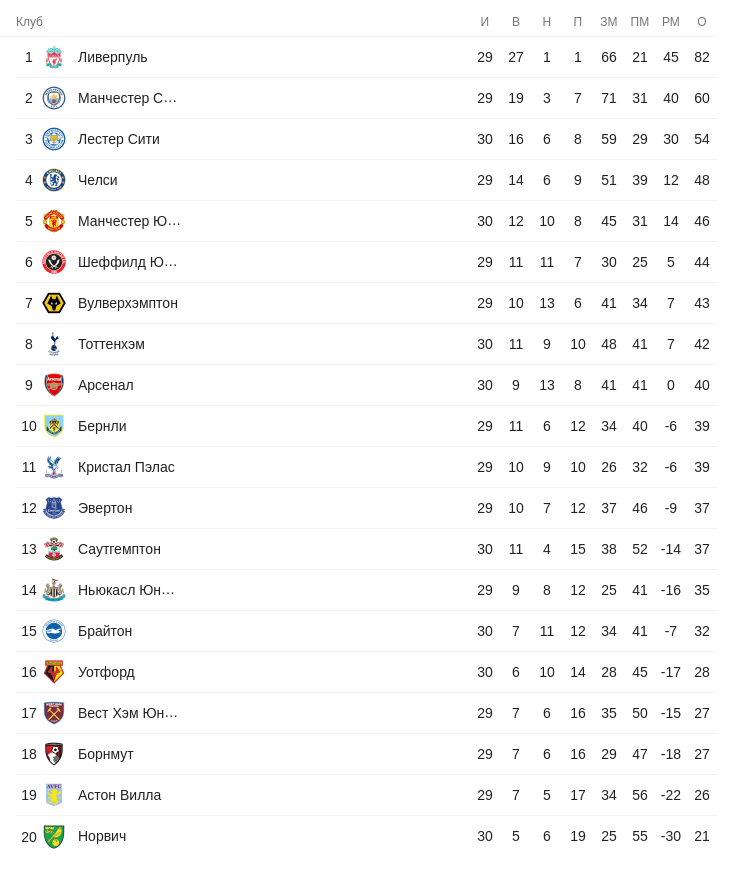Image resolution: width=752 pixels, height=880 pixels.
Task: Tap the Норвич team row
Action: click(102, 836)
